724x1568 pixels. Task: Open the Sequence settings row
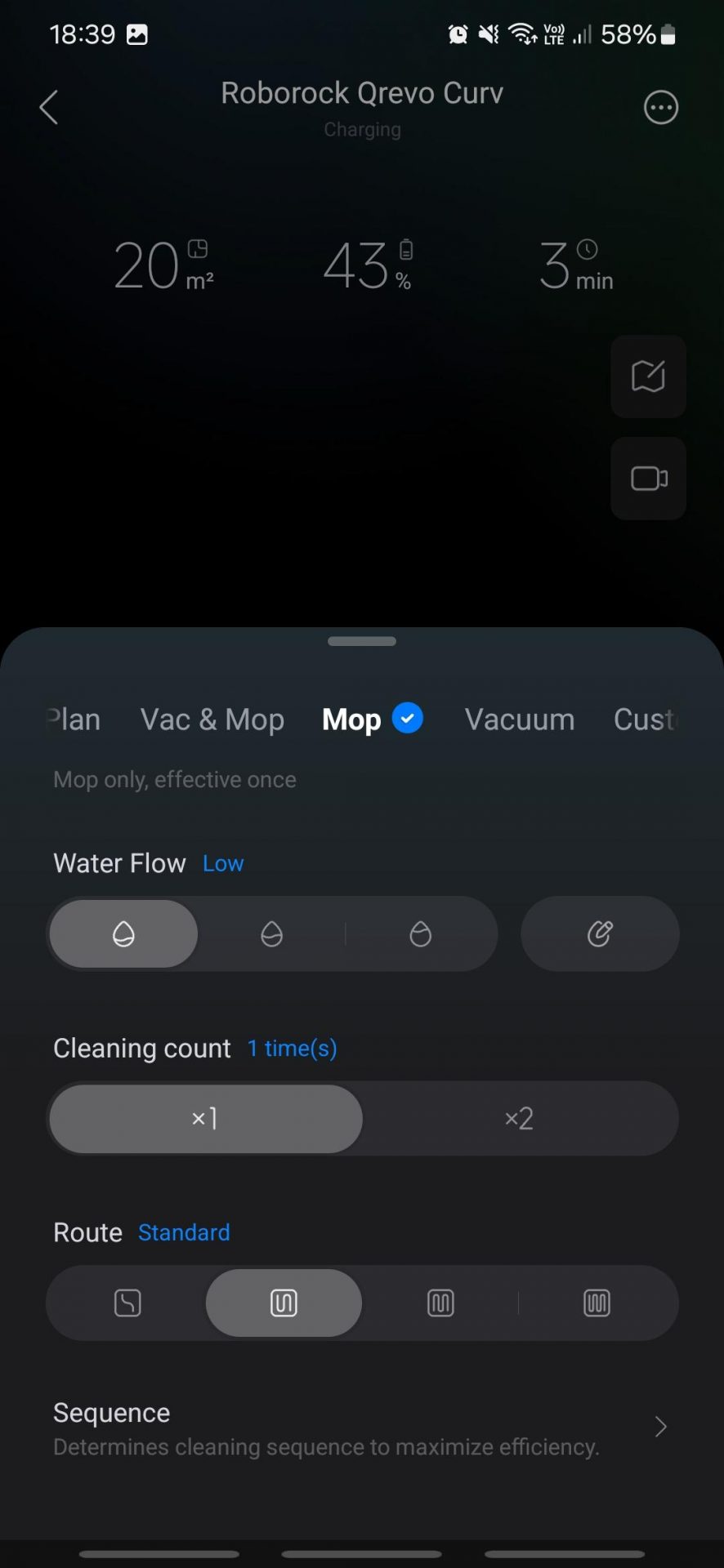click(362, 1428)
